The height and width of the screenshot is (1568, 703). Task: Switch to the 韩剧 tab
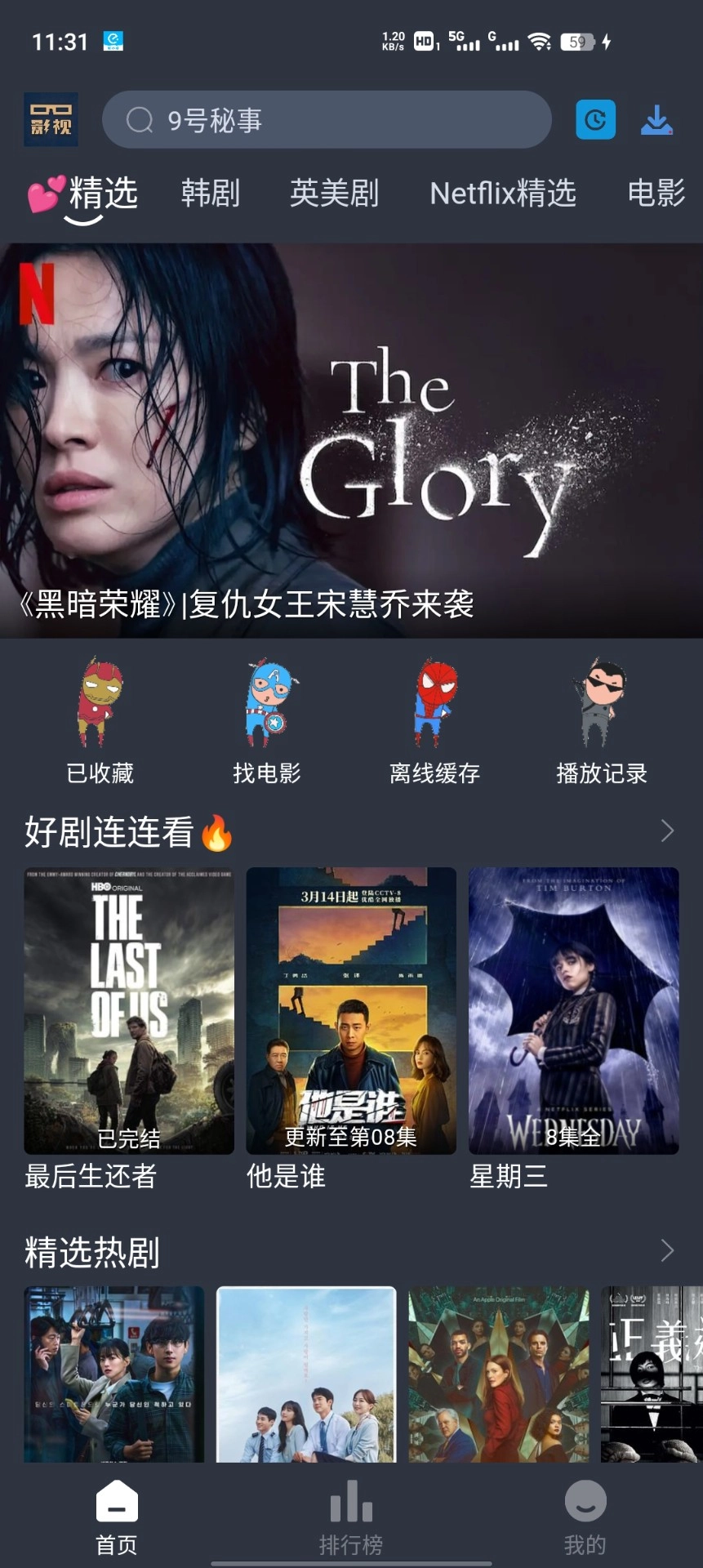[x=209, y=194]
